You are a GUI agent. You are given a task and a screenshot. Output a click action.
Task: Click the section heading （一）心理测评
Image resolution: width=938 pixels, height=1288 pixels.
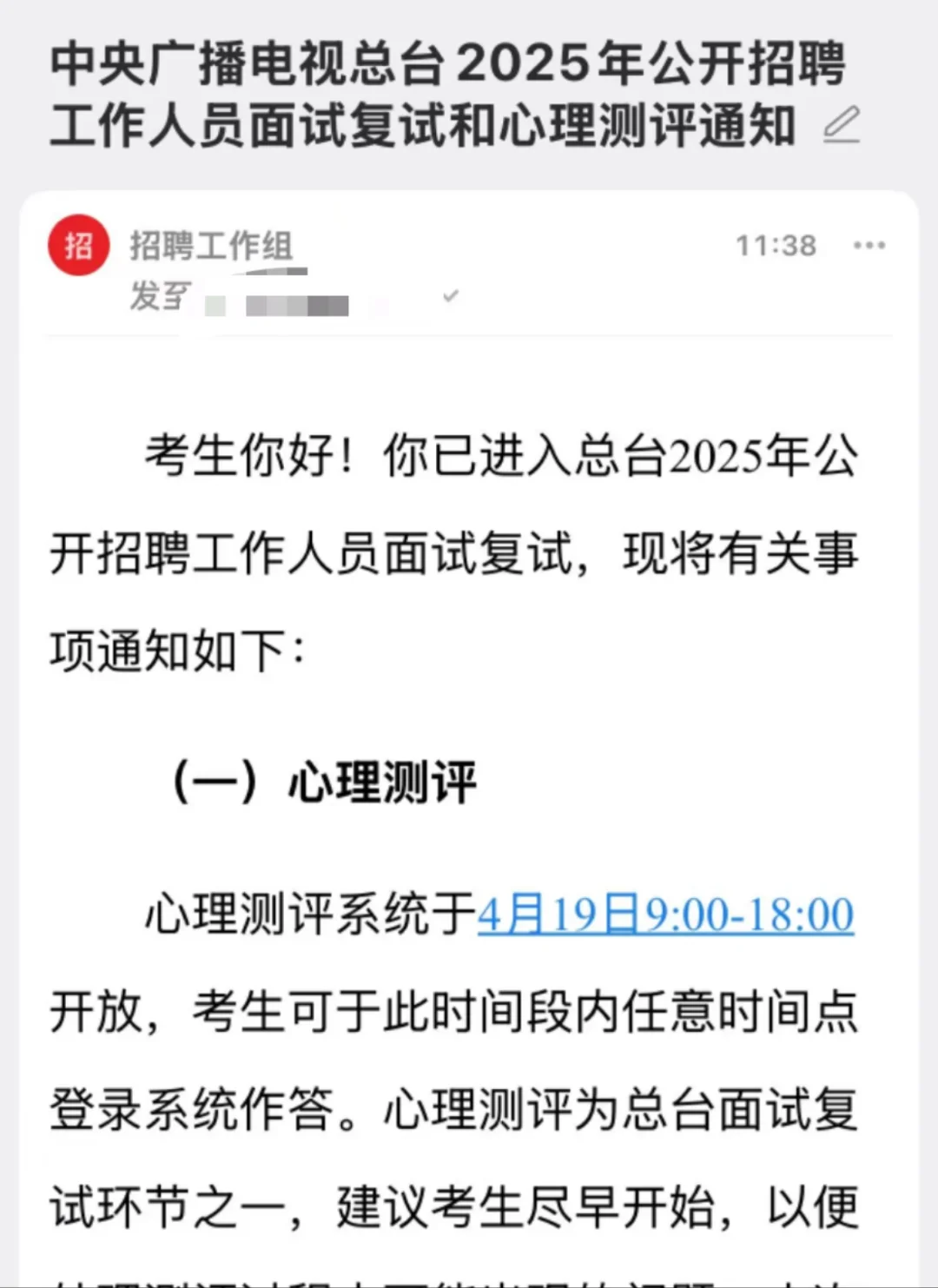[323, 781]
